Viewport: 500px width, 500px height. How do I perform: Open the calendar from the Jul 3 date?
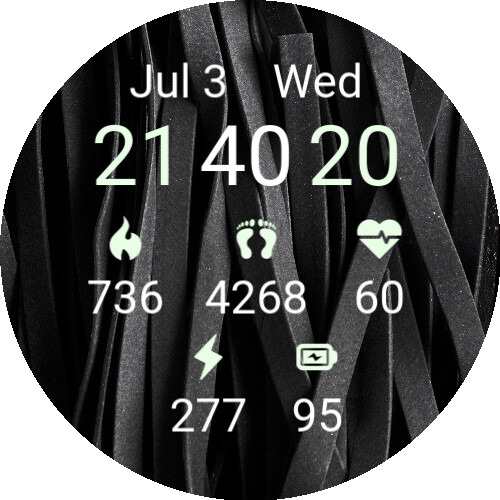tap(177, 82)
